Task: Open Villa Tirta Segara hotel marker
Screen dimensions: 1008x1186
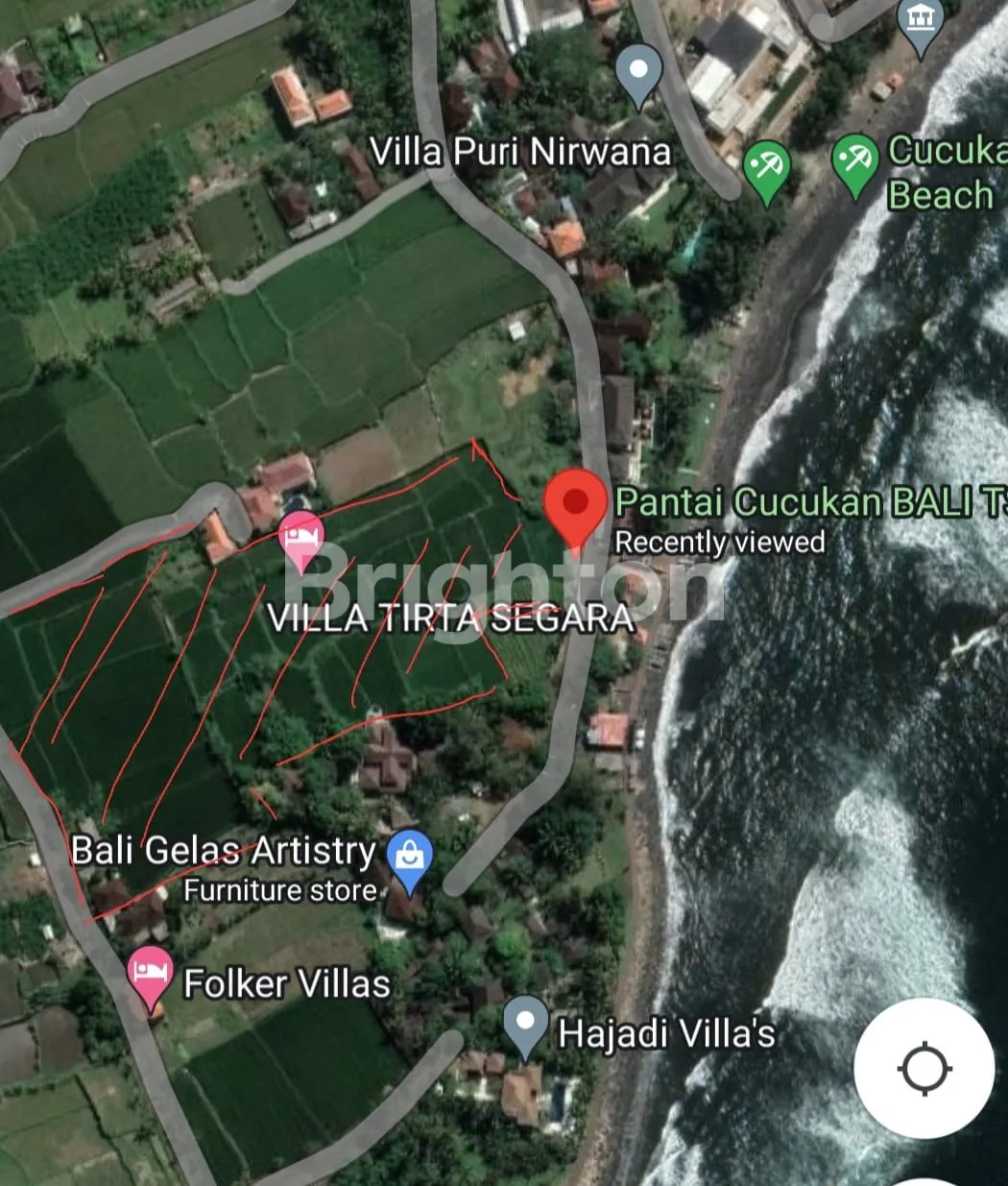Action: click(x=302, y=538)
